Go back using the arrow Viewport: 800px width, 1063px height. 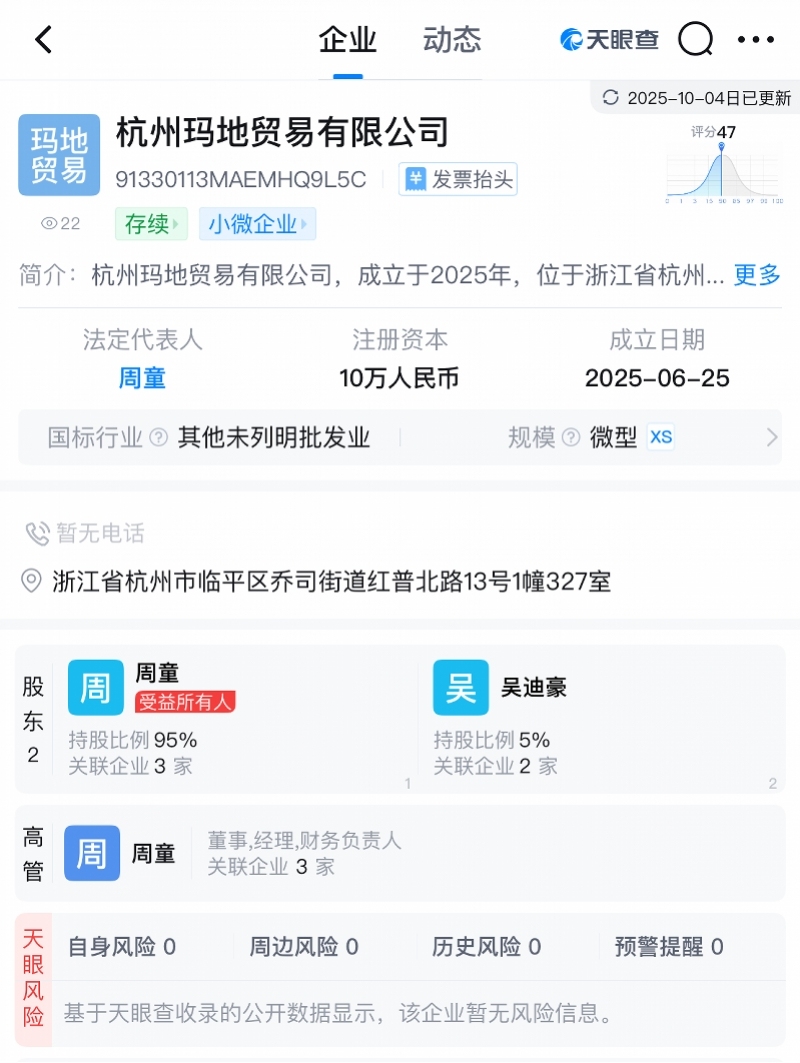[x=43, y=40]
